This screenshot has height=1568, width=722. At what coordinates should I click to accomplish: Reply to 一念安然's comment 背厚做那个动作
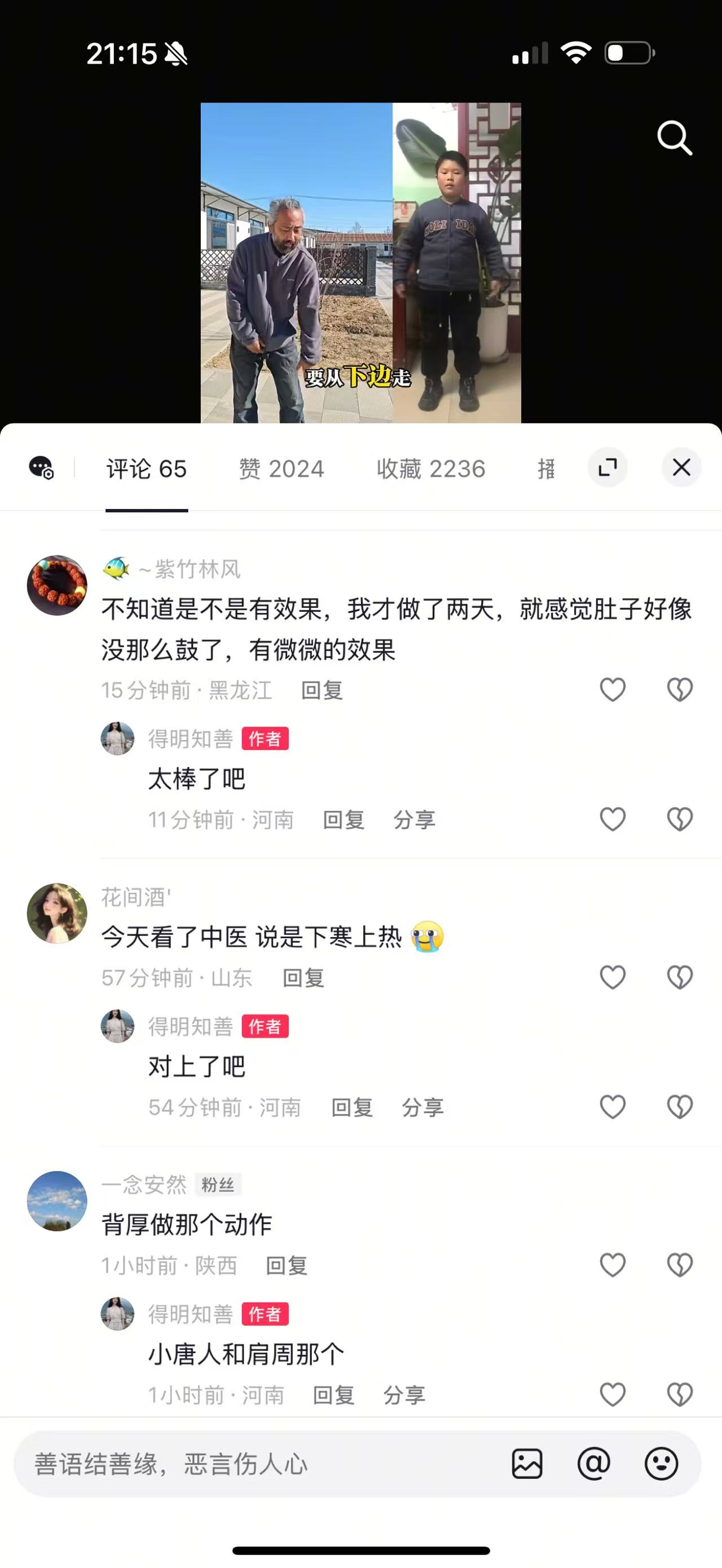coord(287,1265)
